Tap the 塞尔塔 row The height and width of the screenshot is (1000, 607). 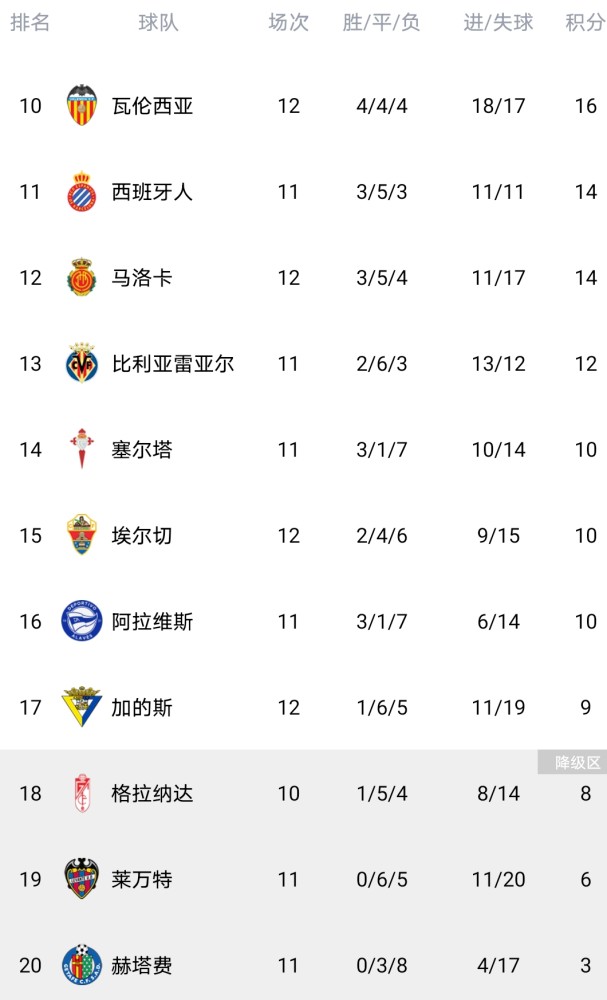click(304, 450)
